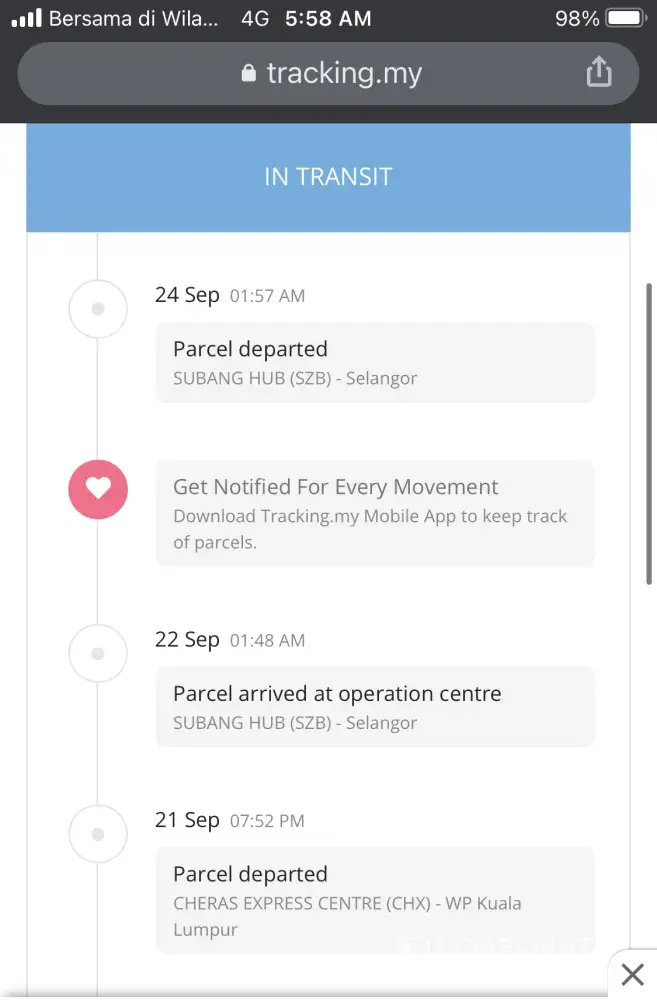Dismiss the bottom corner close button
The image size is (657, 1000).
[632, 974]
